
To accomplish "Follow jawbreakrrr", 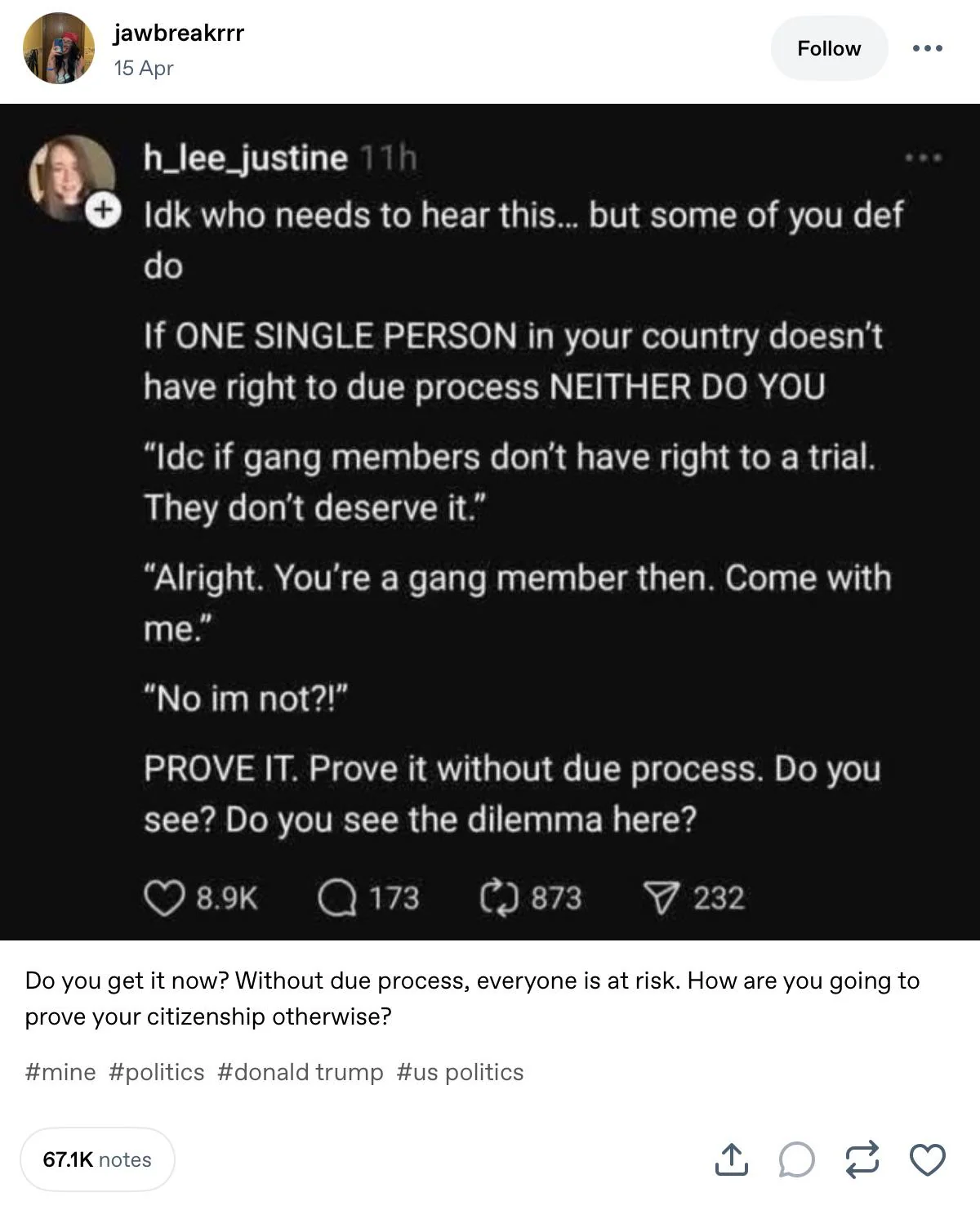I will pyautogui.click(x=828, y=48).
